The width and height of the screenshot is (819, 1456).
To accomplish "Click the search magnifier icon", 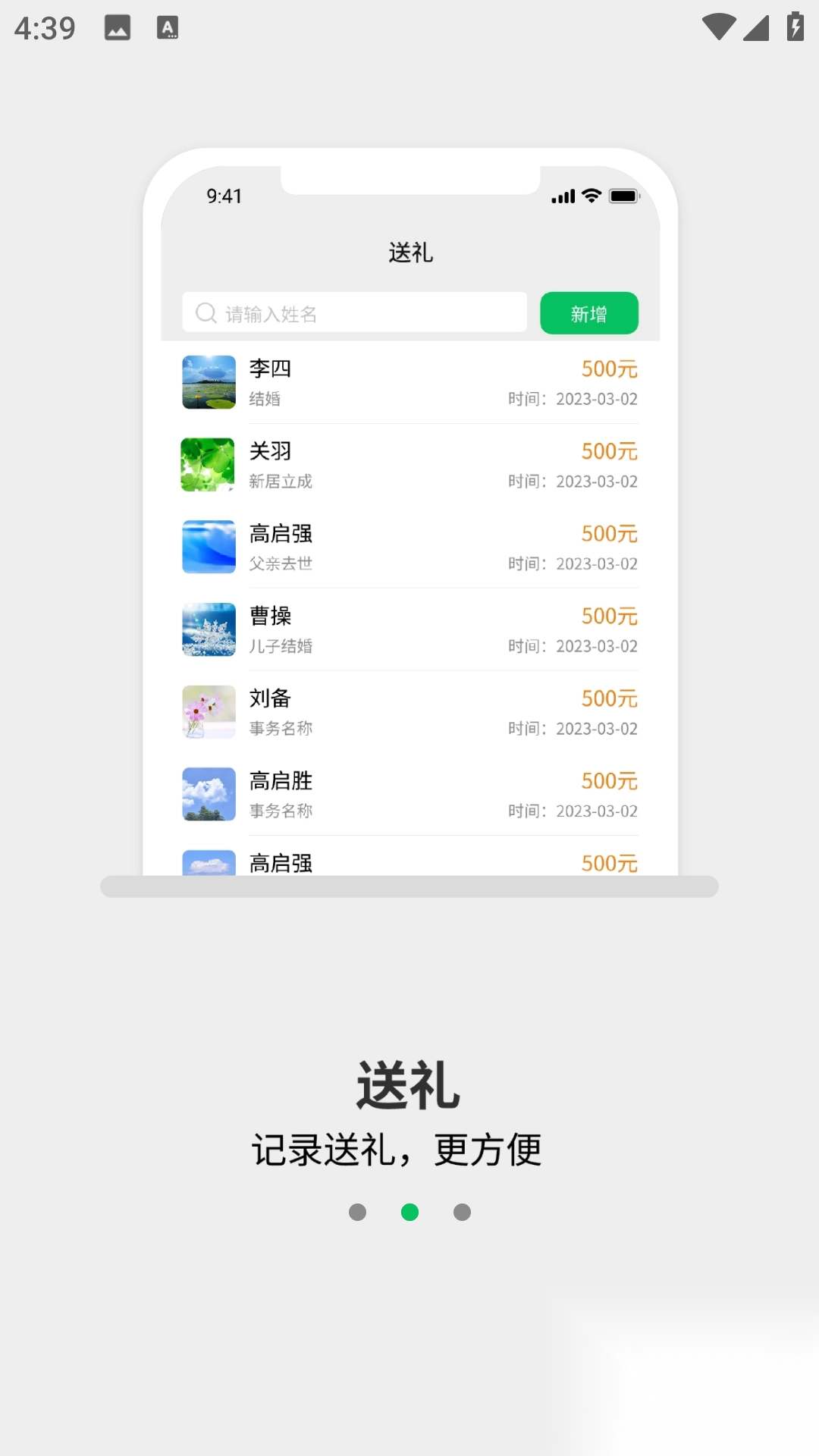I will pos(205,312).
